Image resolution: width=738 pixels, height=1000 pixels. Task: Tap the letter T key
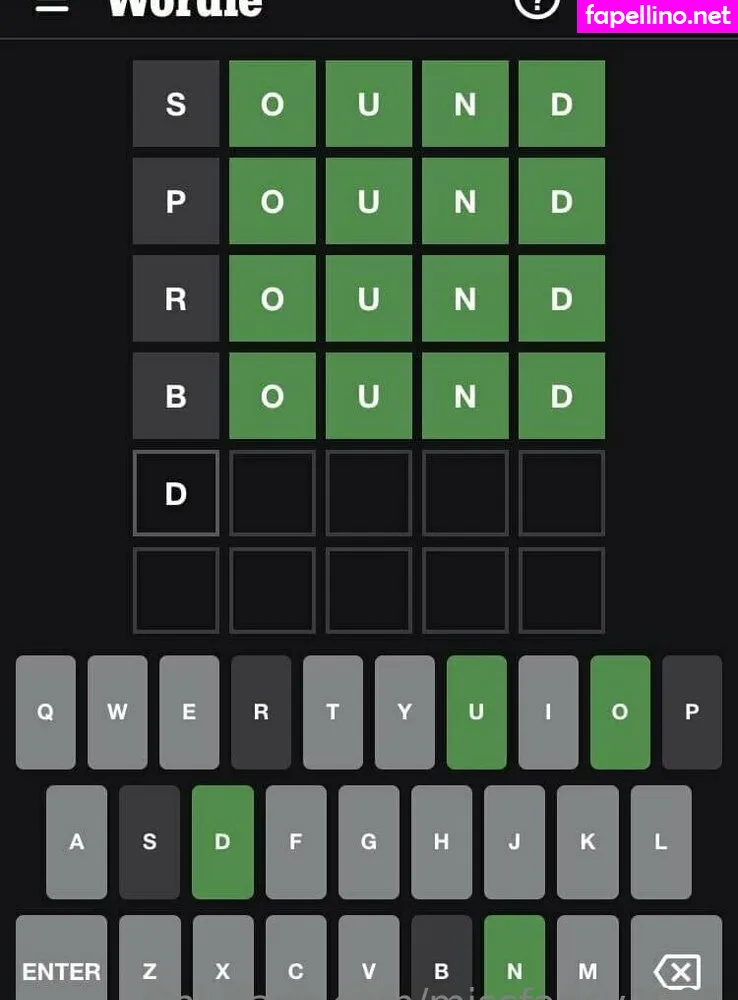pos(332,712)
